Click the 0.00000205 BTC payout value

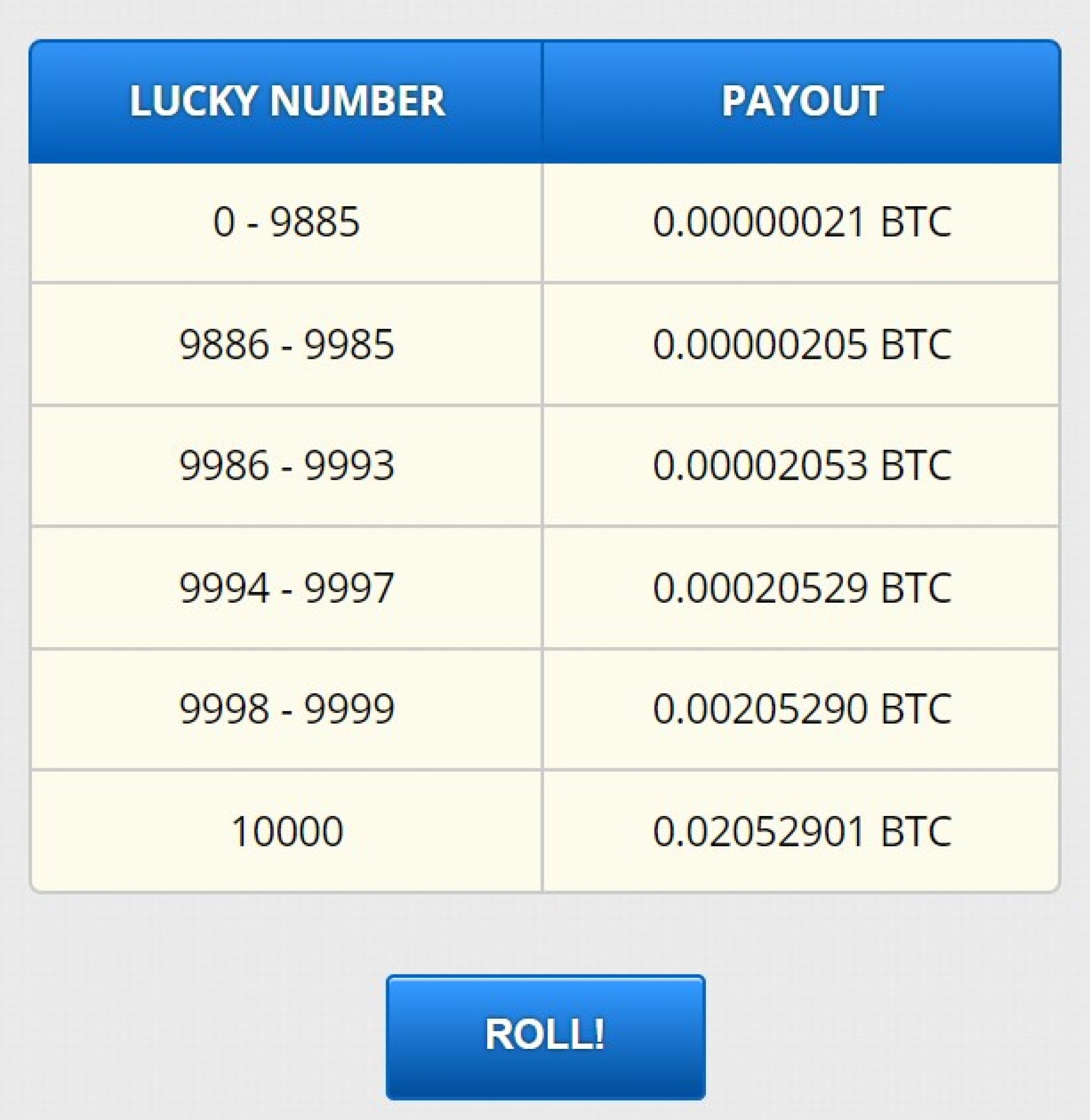pyautogui.click(x=801, y=342)
